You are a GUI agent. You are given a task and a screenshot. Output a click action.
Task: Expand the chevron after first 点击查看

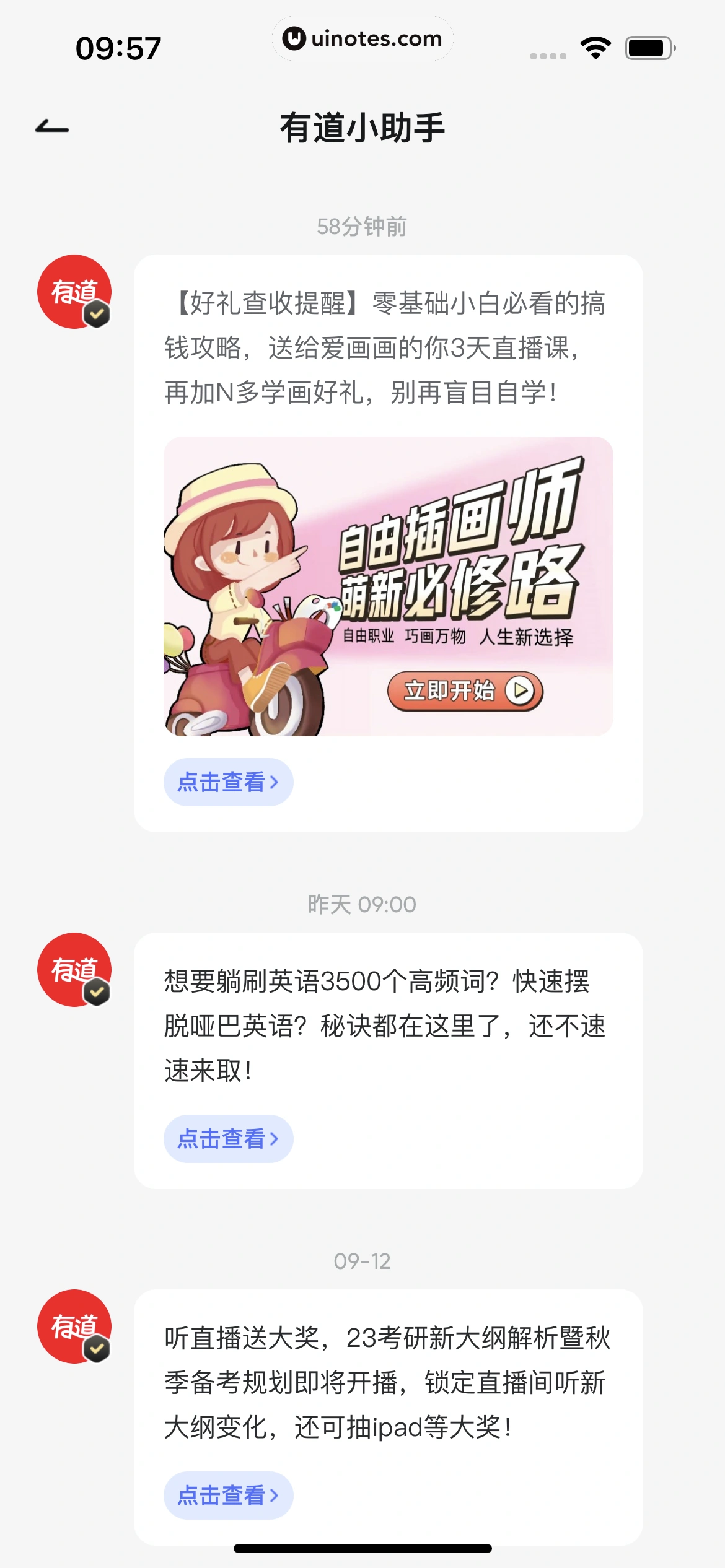click(x=273, y=782)
